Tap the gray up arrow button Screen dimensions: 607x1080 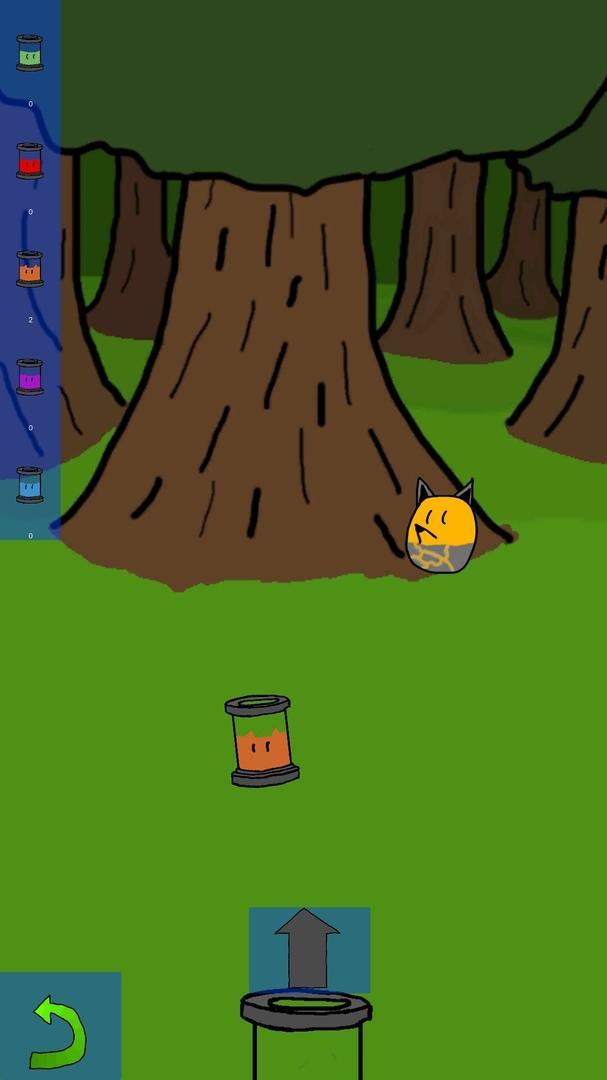tap(309, 948)
